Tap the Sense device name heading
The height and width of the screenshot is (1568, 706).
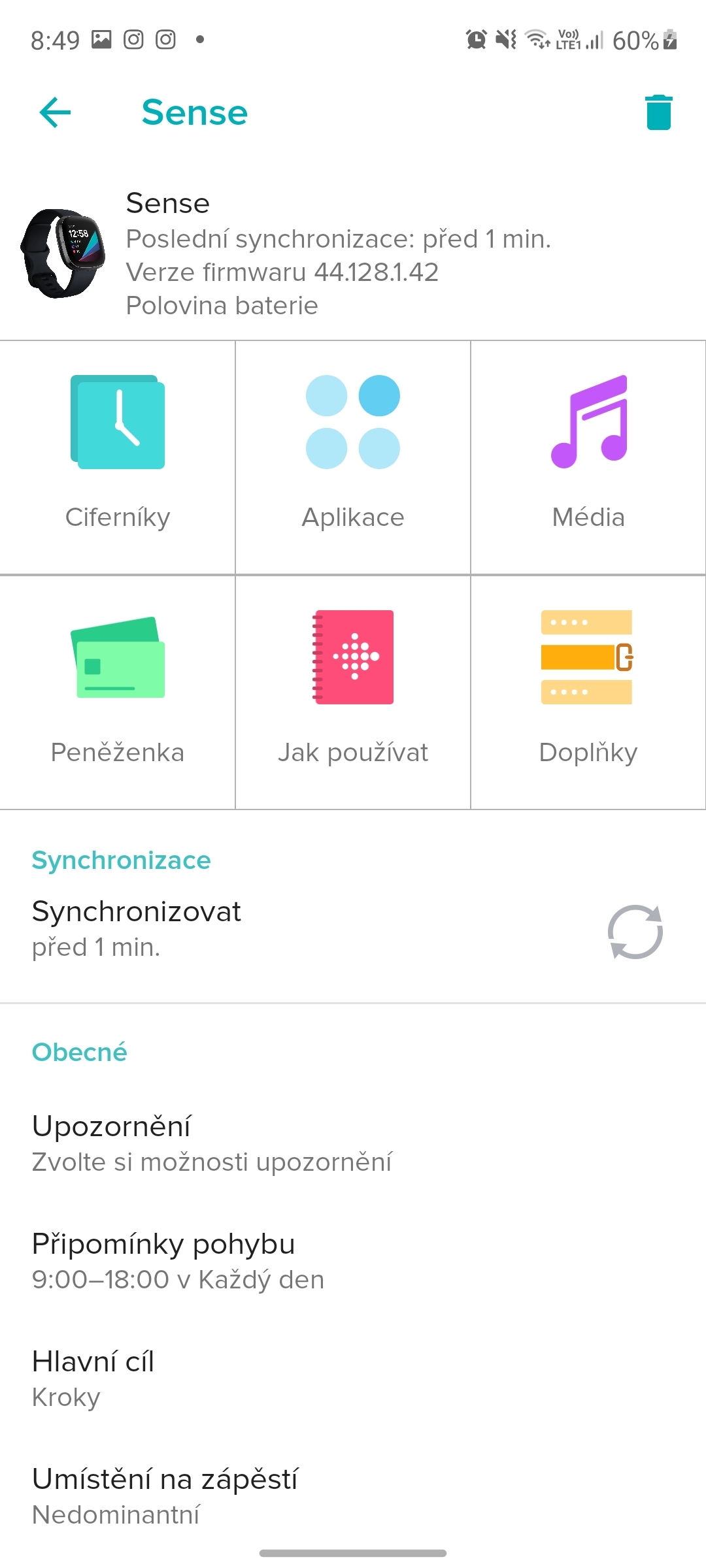(167, 203)
